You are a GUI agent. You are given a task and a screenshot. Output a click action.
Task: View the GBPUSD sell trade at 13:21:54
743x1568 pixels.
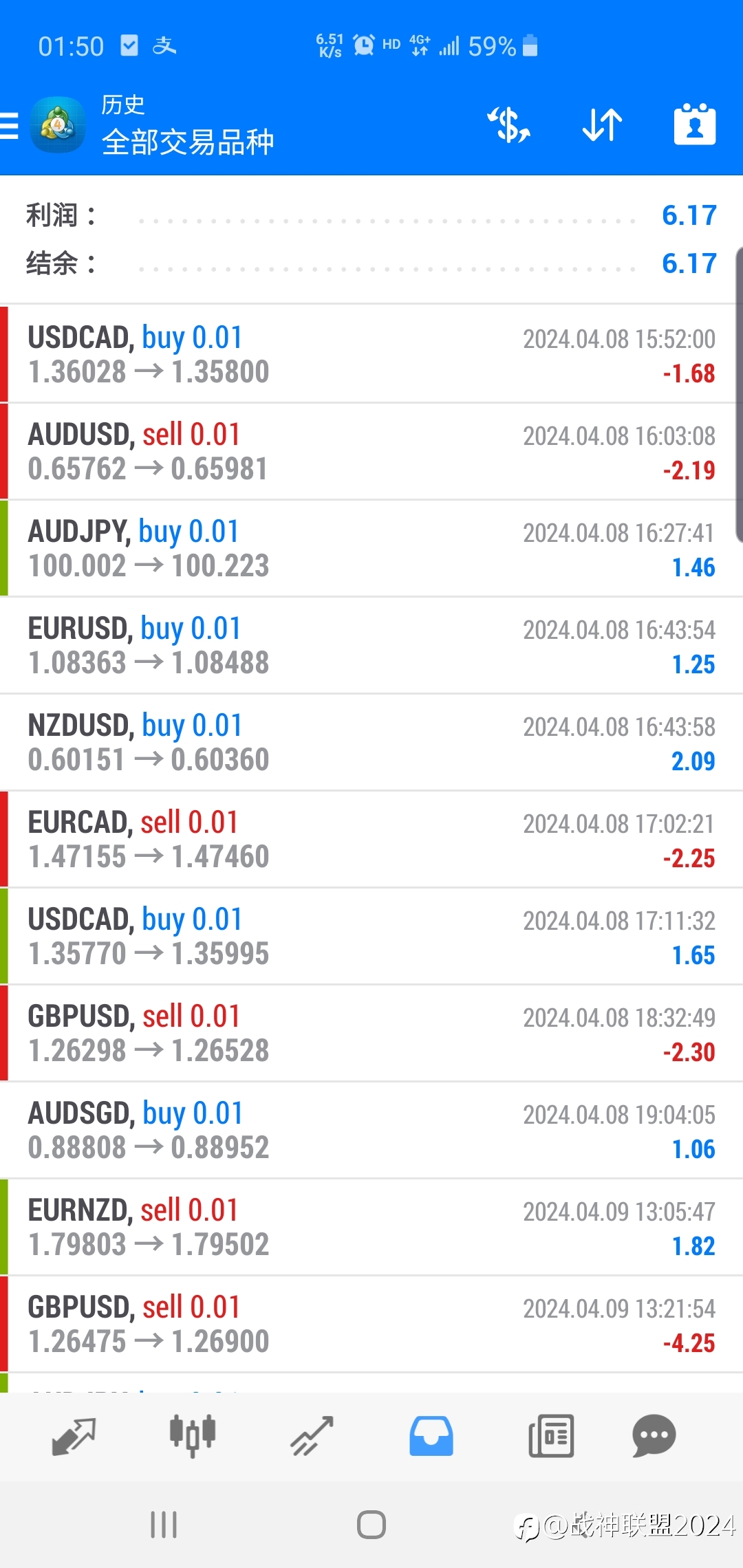click(x=371, y=1324)
